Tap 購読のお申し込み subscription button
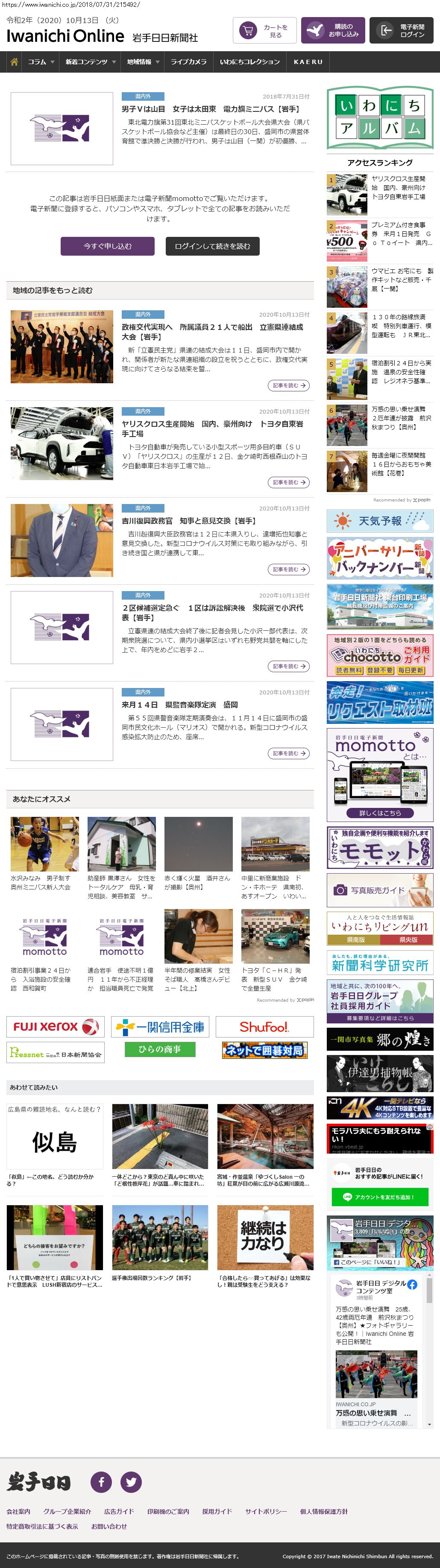Viewport: 440px width, 1568px height. (333, 30)
